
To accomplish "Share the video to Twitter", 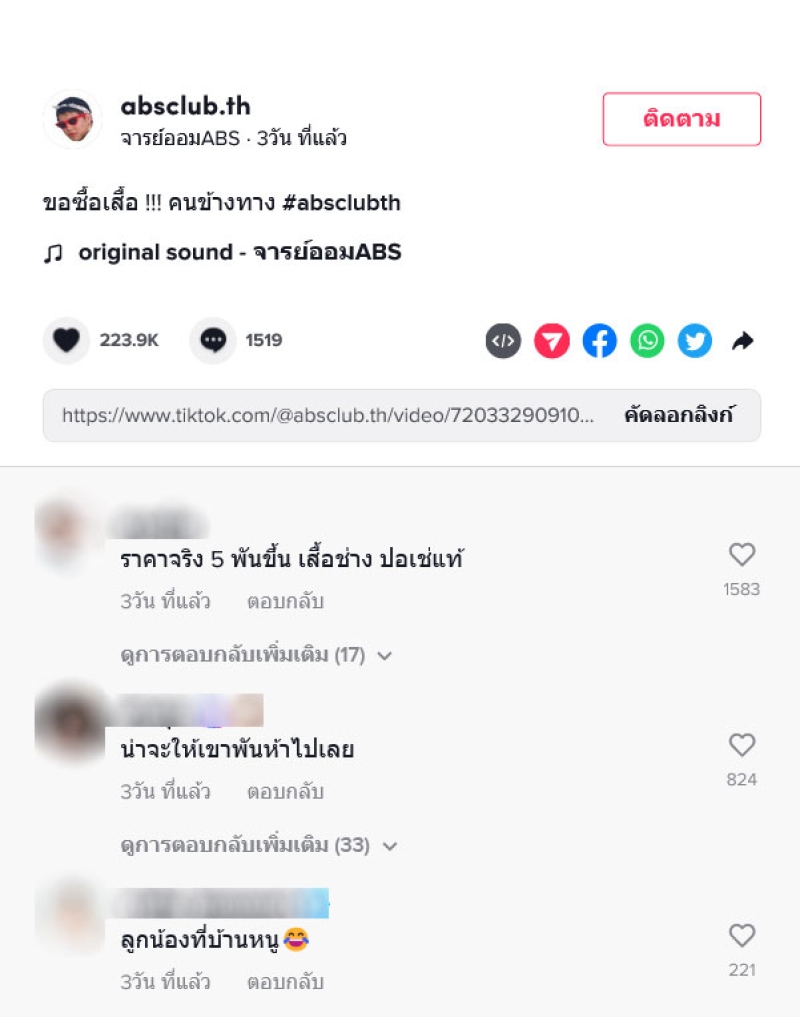I will click(x=694, y=341).
